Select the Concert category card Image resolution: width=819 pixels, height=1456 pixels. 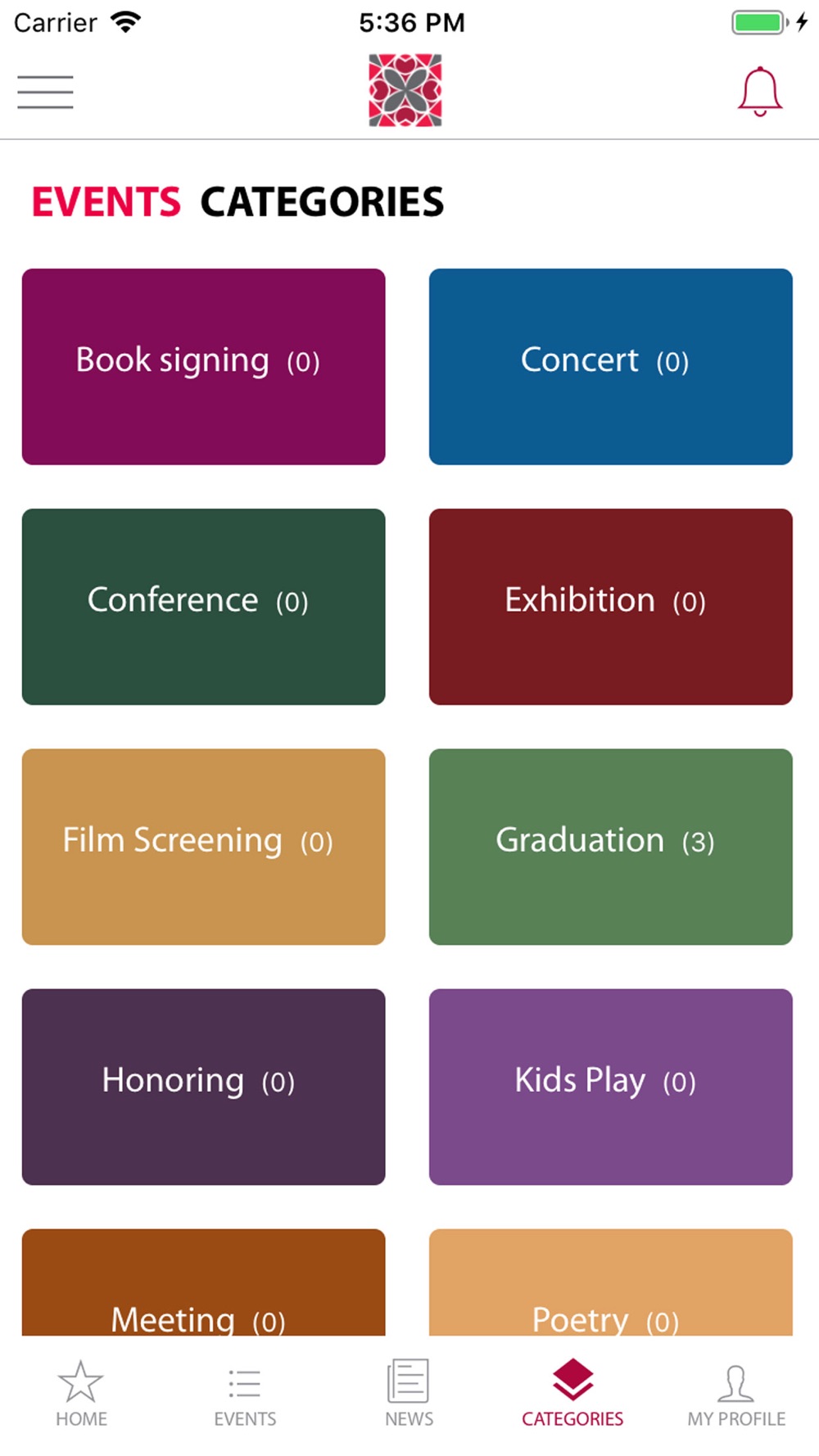click(x=611, y=367)
